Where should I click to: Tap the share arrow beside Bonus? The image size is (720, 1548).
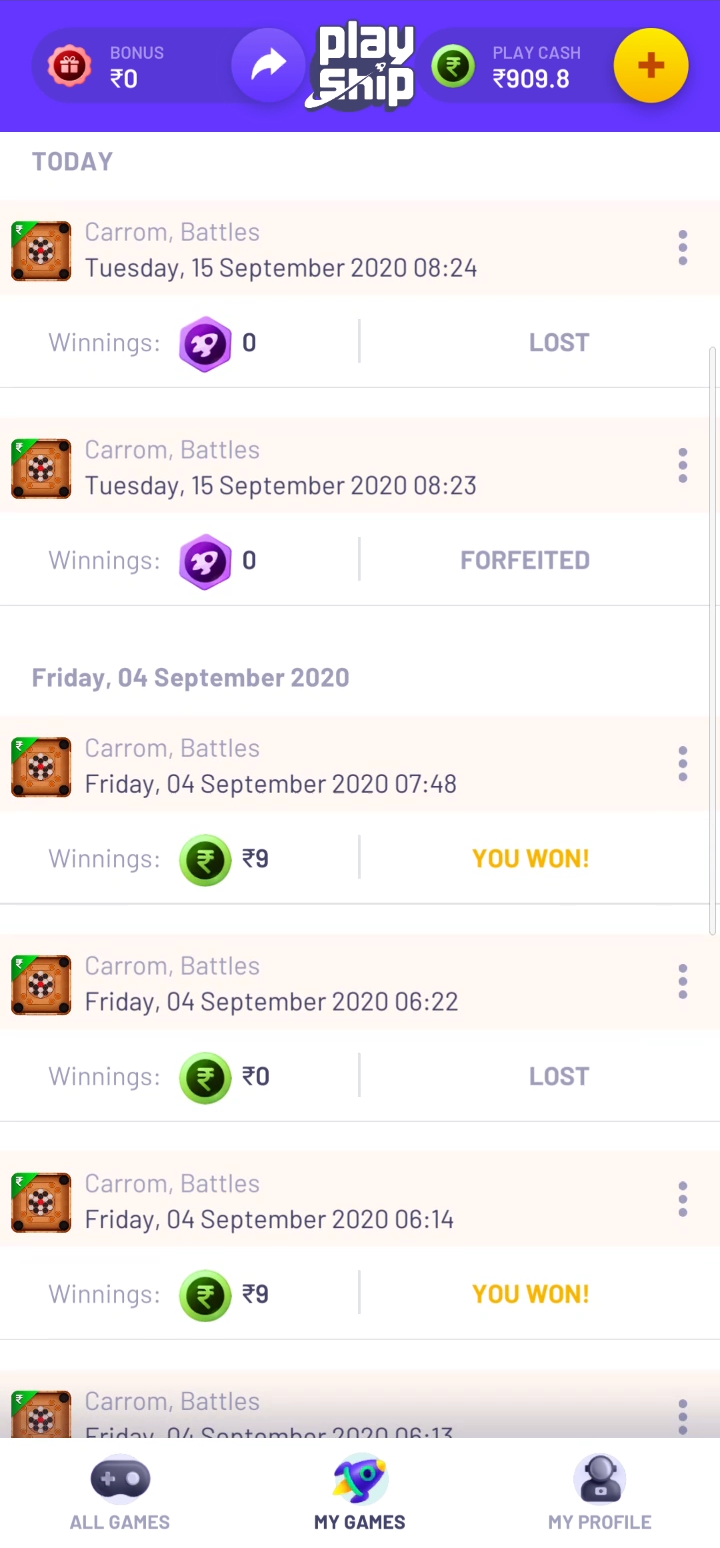[x=268, y=66]
